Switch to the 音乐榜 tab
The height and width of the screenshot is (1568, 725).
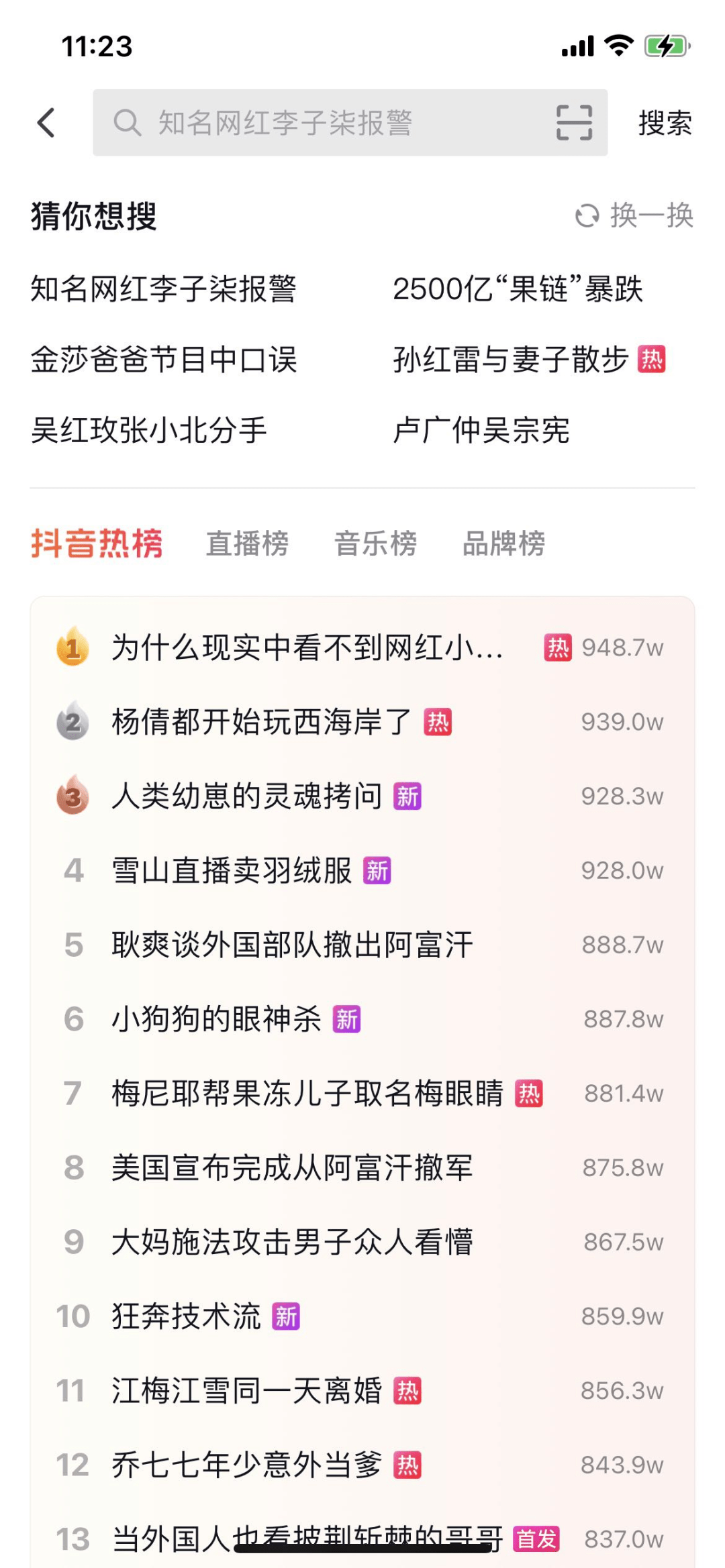(x=375, y=543)
